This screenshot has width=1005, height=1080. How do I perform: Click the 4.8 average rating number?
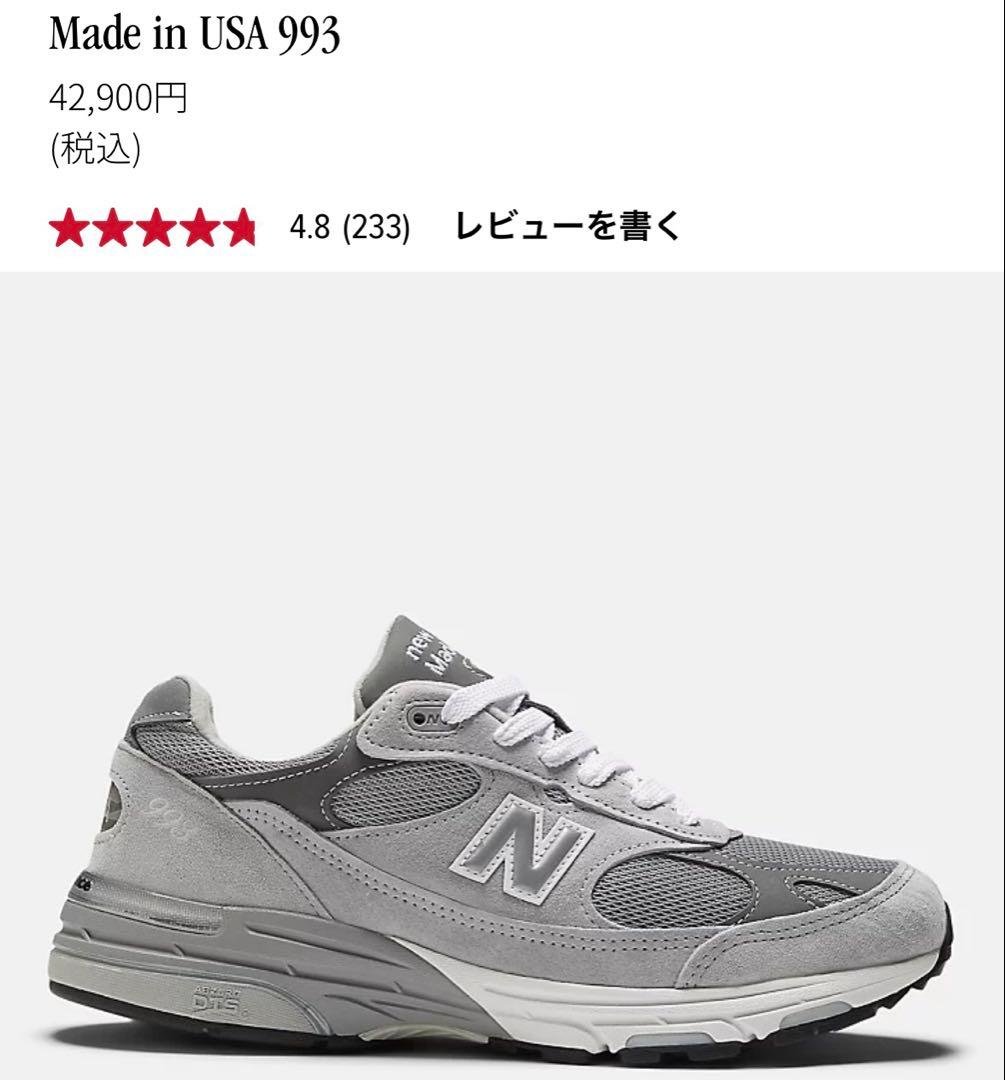point(306,227)
